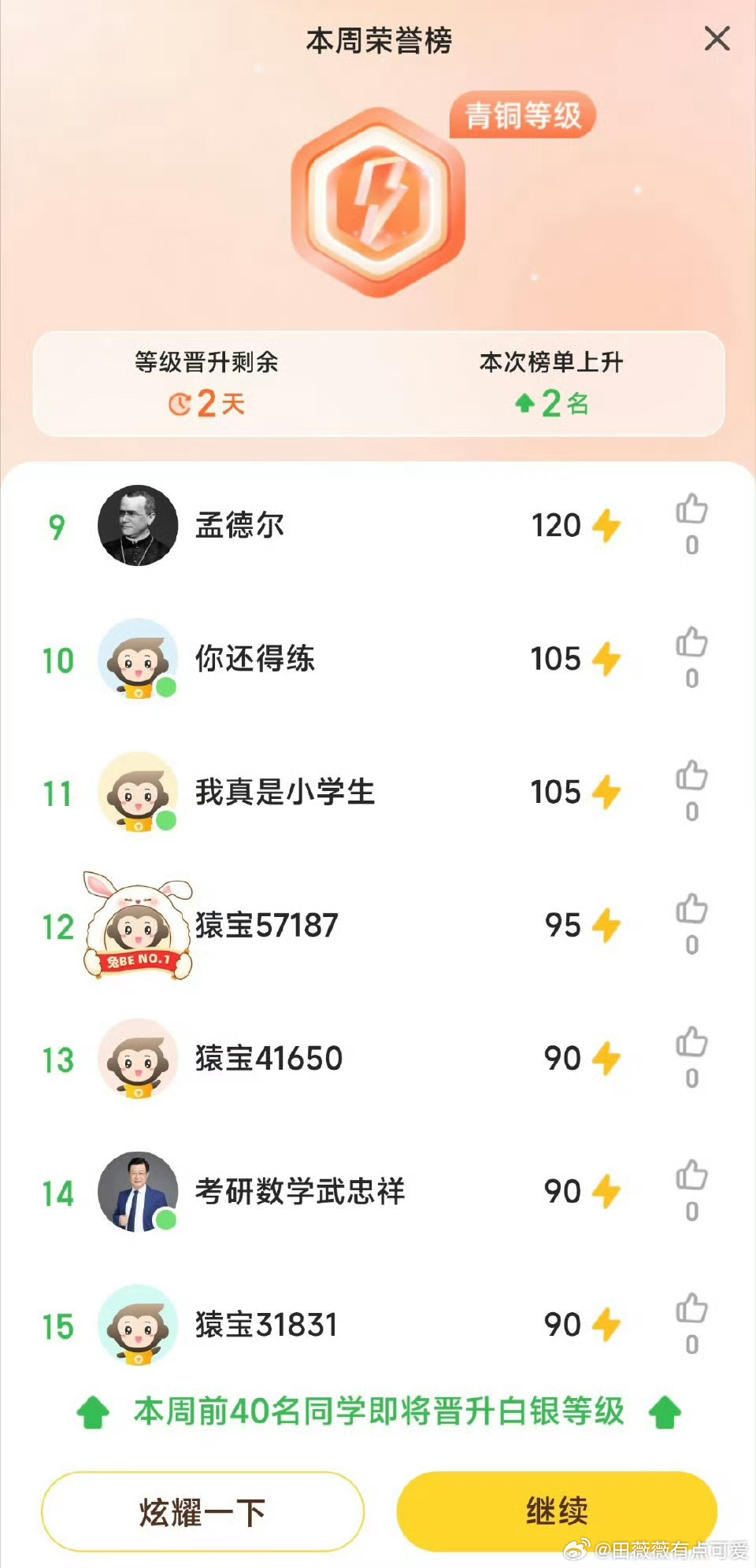Like 我真是小学生's score
Image resolution: width=756 pixels, height=1568 pixels.
[x=691, y=776]
